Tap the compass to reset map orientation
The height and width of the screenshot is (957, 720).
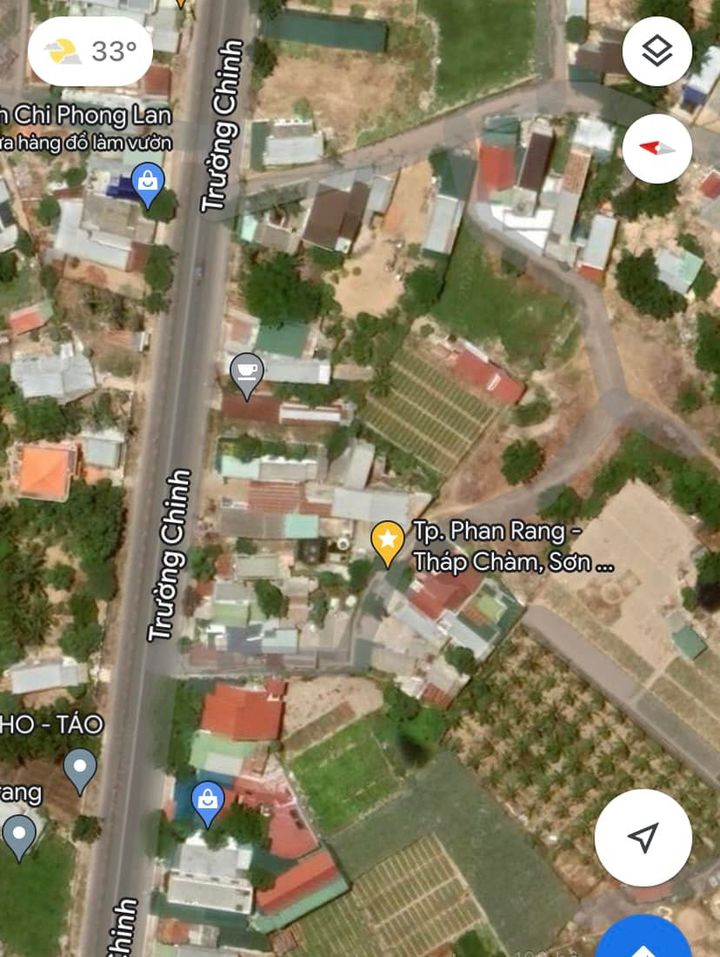657,148
